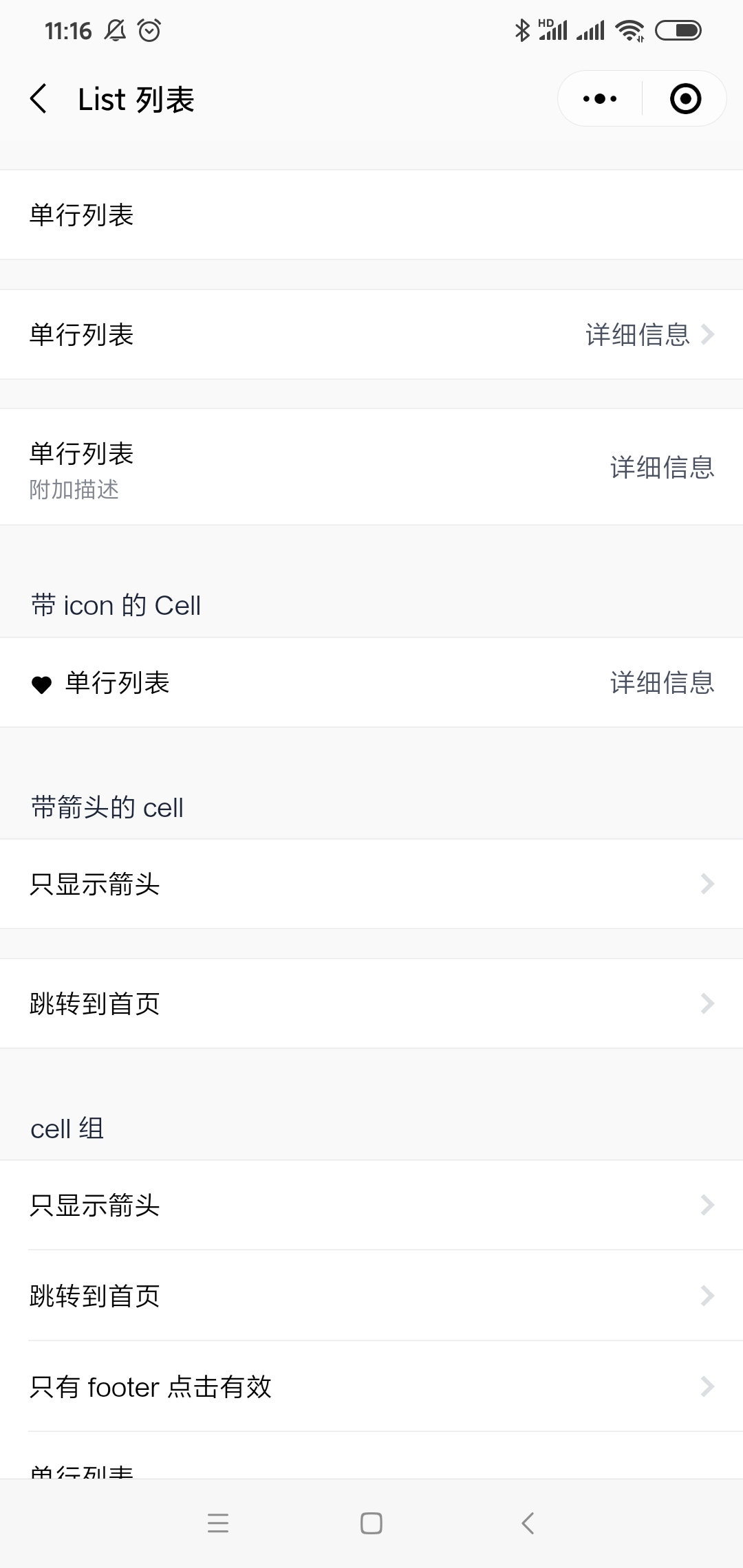Tap the 11:16 clock in status bar
Image resolution: width=743 pixels, height=1568 pixels.
(x=67, y=30)
